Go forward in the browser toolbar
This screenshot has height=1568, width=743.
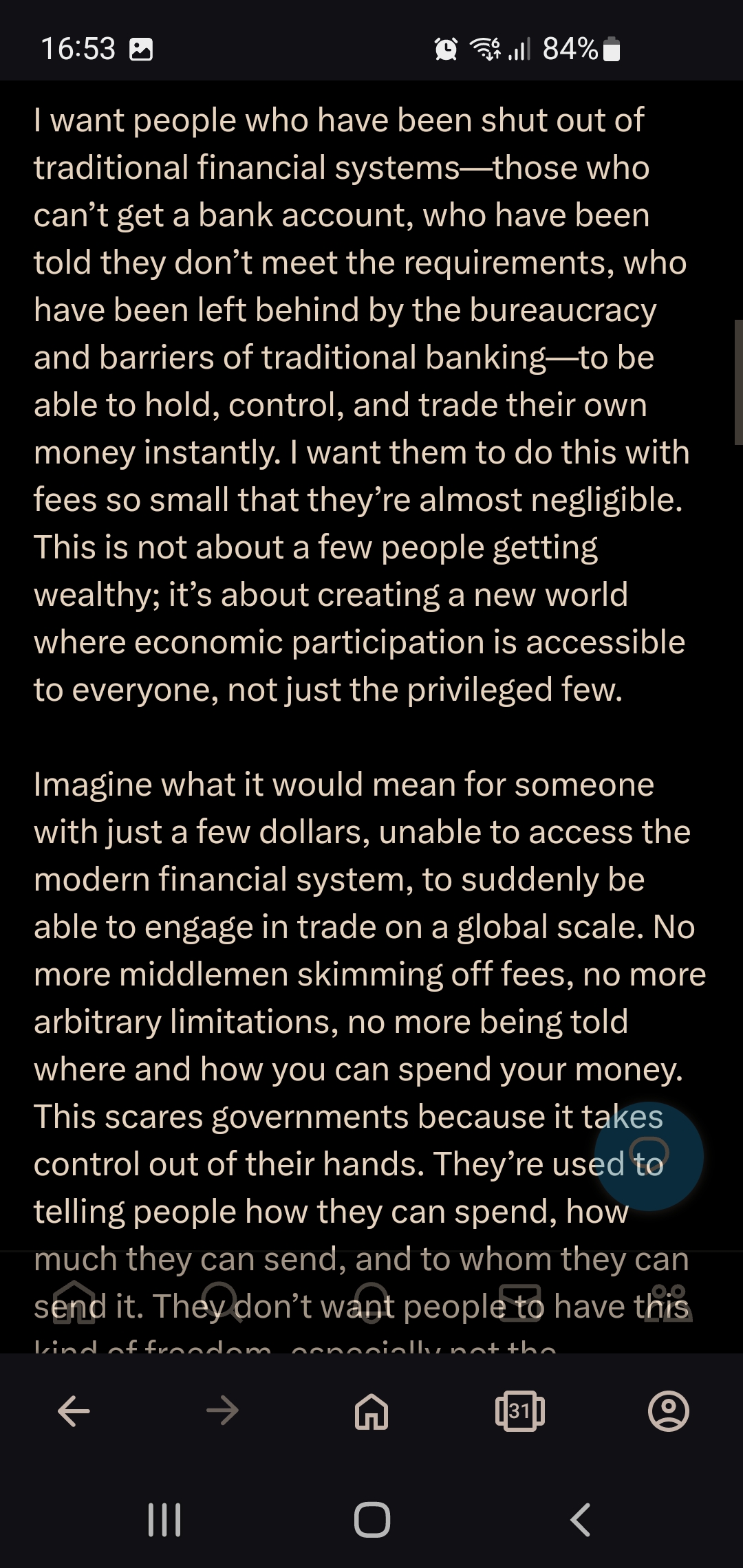222,1411
